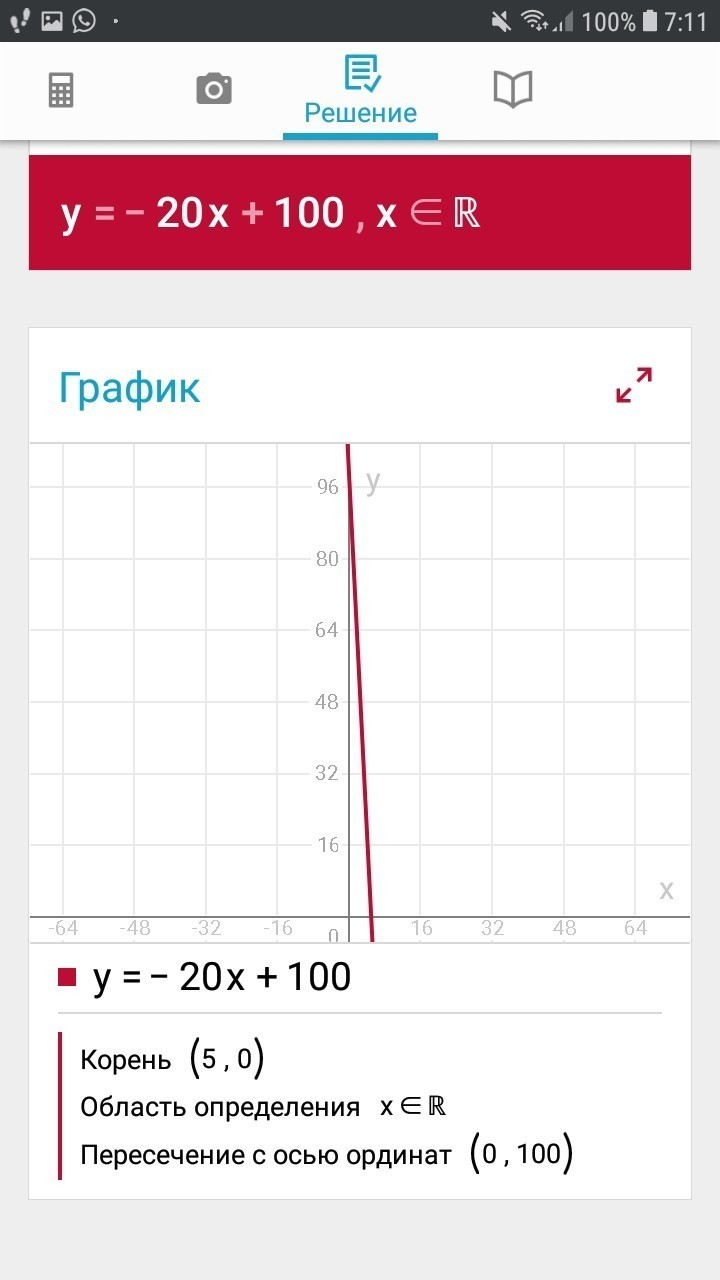This screenshot has height=1280, width=720.
Task: Select the Решение tab
Action: (x=360, y=92)
